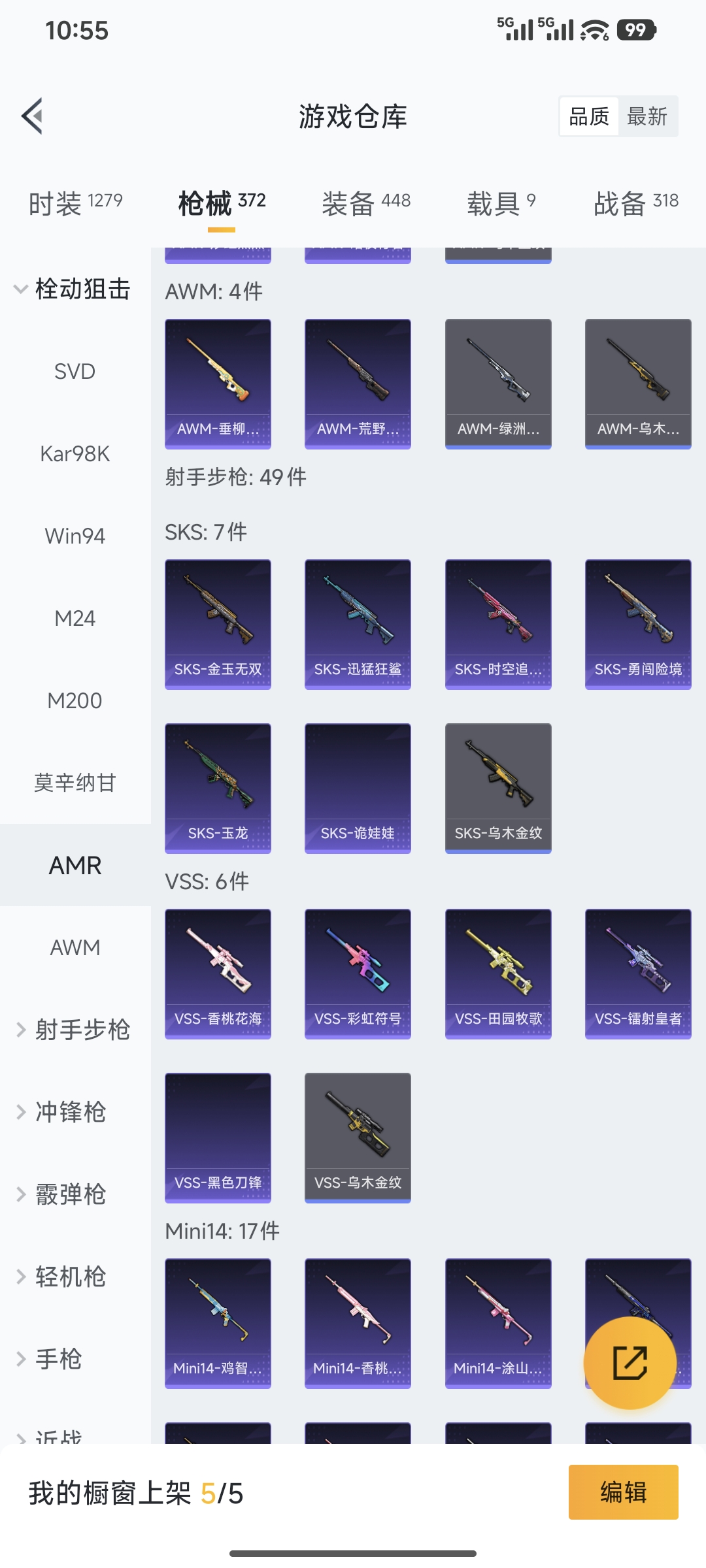Open the VSS-彩虹符号 skin
This screenshot has width=706, height=1568.
(358, 973)
